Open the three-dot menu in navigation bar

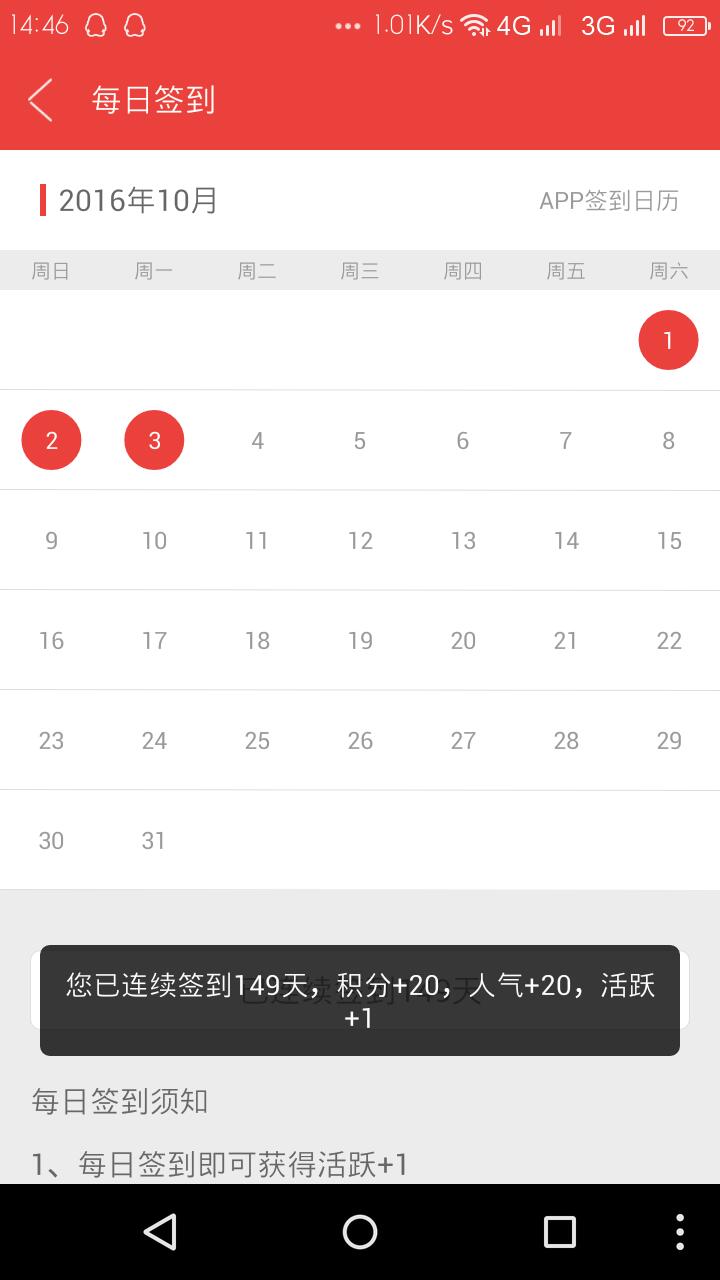point(680,1232)
